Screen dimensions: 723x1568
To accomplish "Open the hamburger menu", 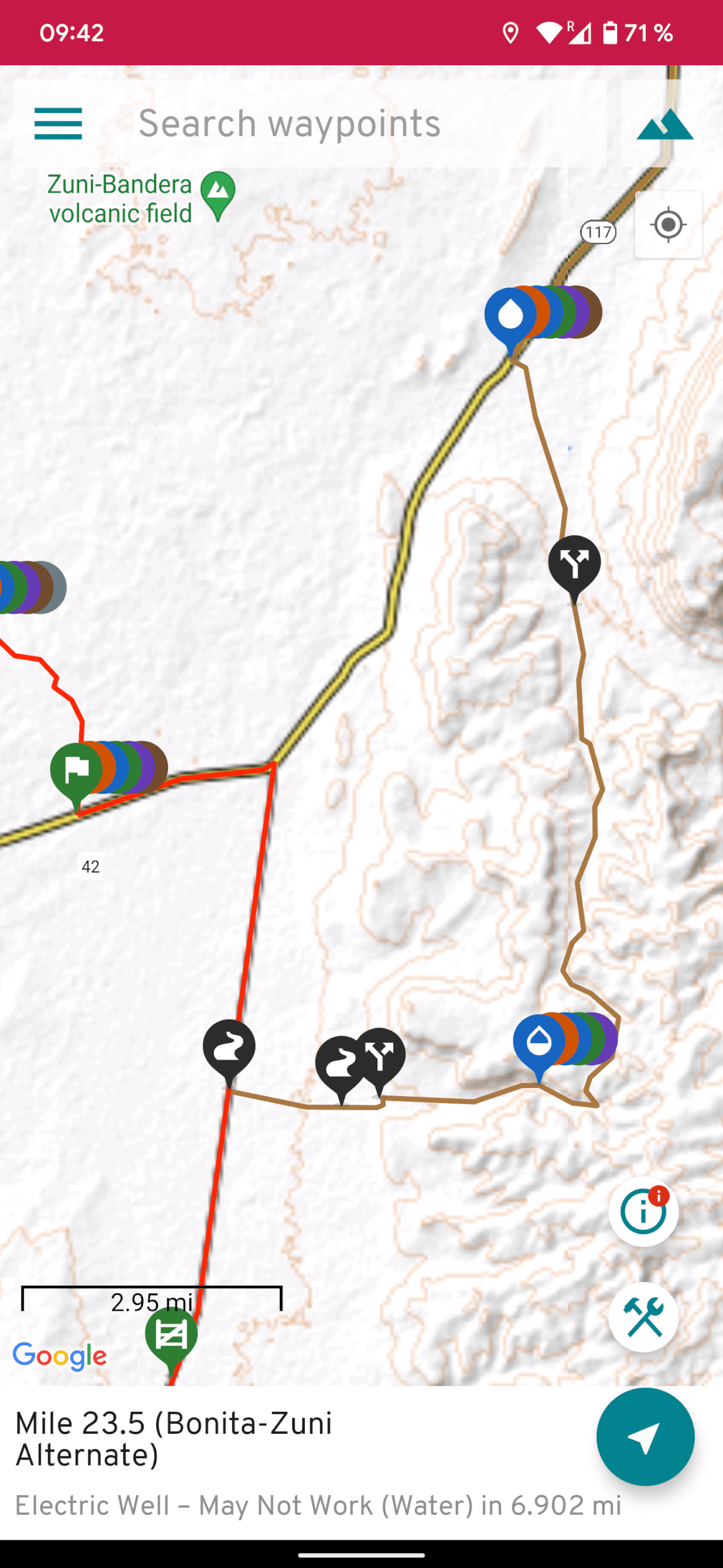I will [x=58, y=123].
